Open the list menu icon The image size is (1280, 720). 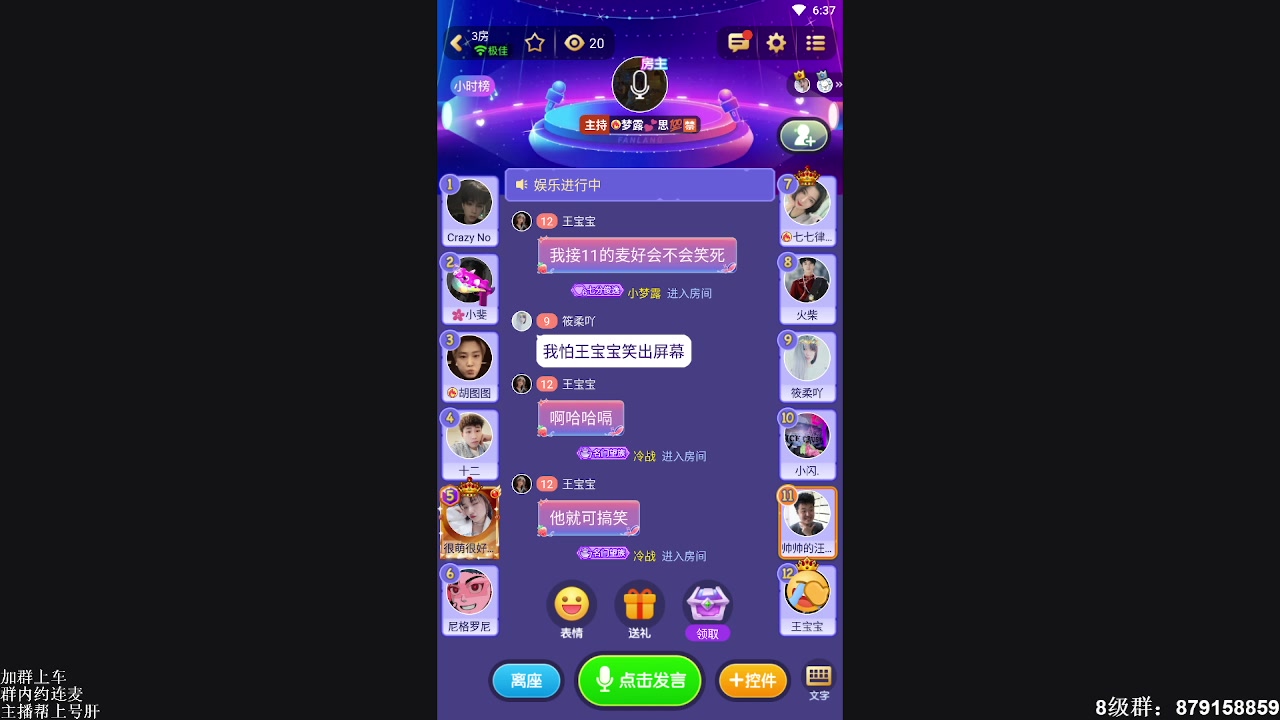coord(815,43)
